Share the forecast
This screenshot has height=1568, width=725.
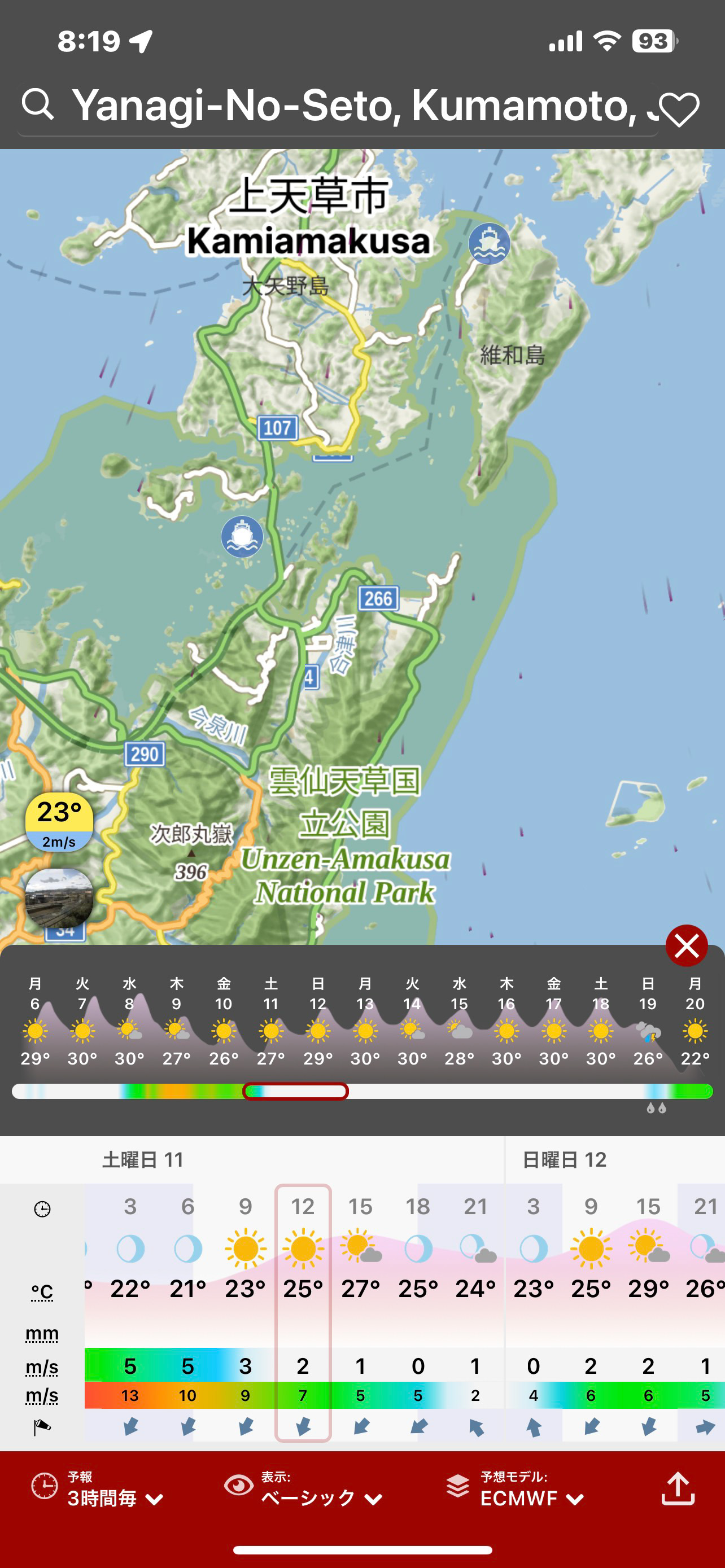pyautogui.click(x=678, y=1489)
